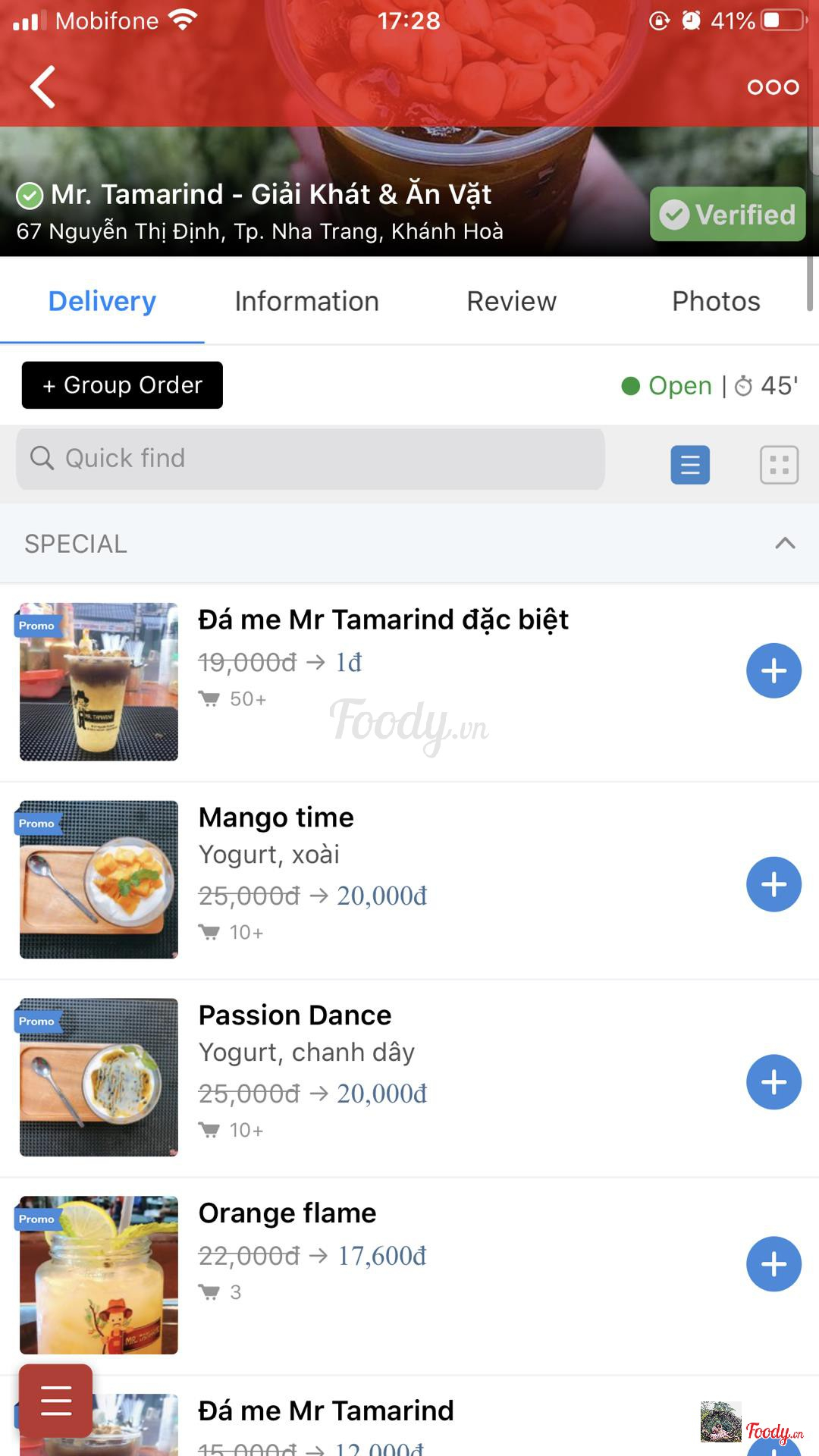Switch to the Information tab
The image size is (819, 1456).
pos(306,301)
